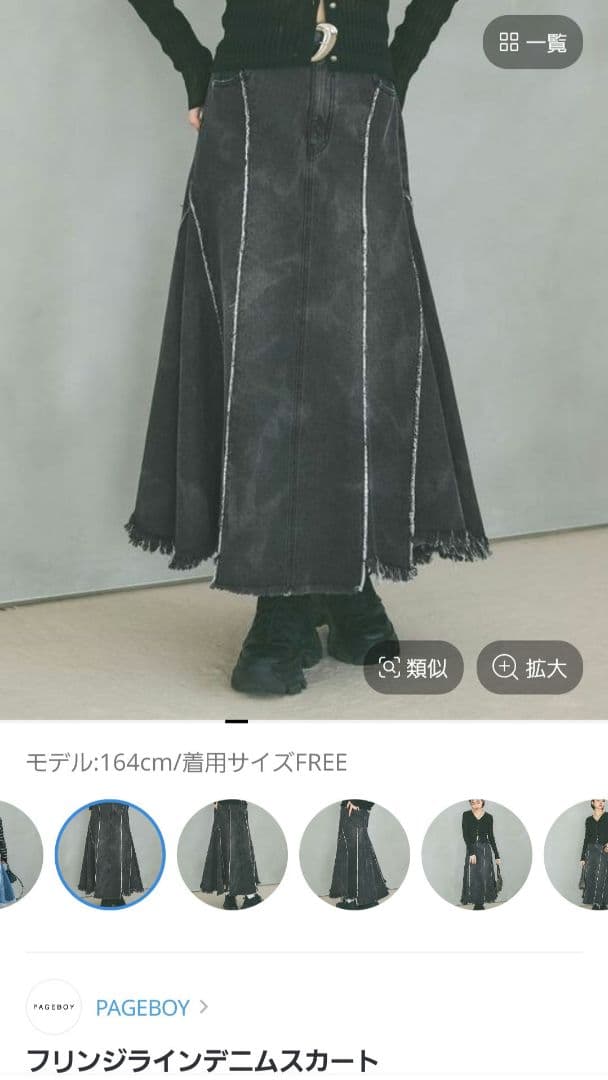
Task: Enlarge the photo with 拡大 button
Action: pyautogui.click(x=530, y=667)
